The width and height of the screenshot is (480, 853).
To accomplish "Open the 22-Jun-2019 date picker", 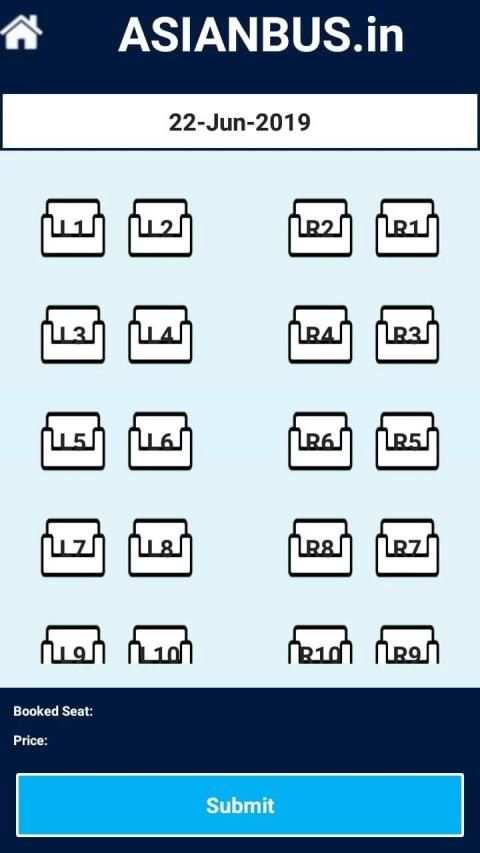I will coord(240,122).
